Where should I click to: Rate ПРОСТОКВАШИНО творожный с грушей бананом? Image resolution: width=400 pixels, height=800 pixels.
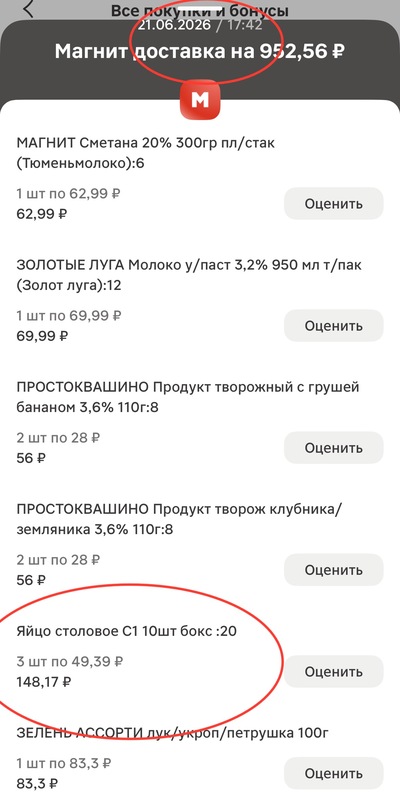334,447
